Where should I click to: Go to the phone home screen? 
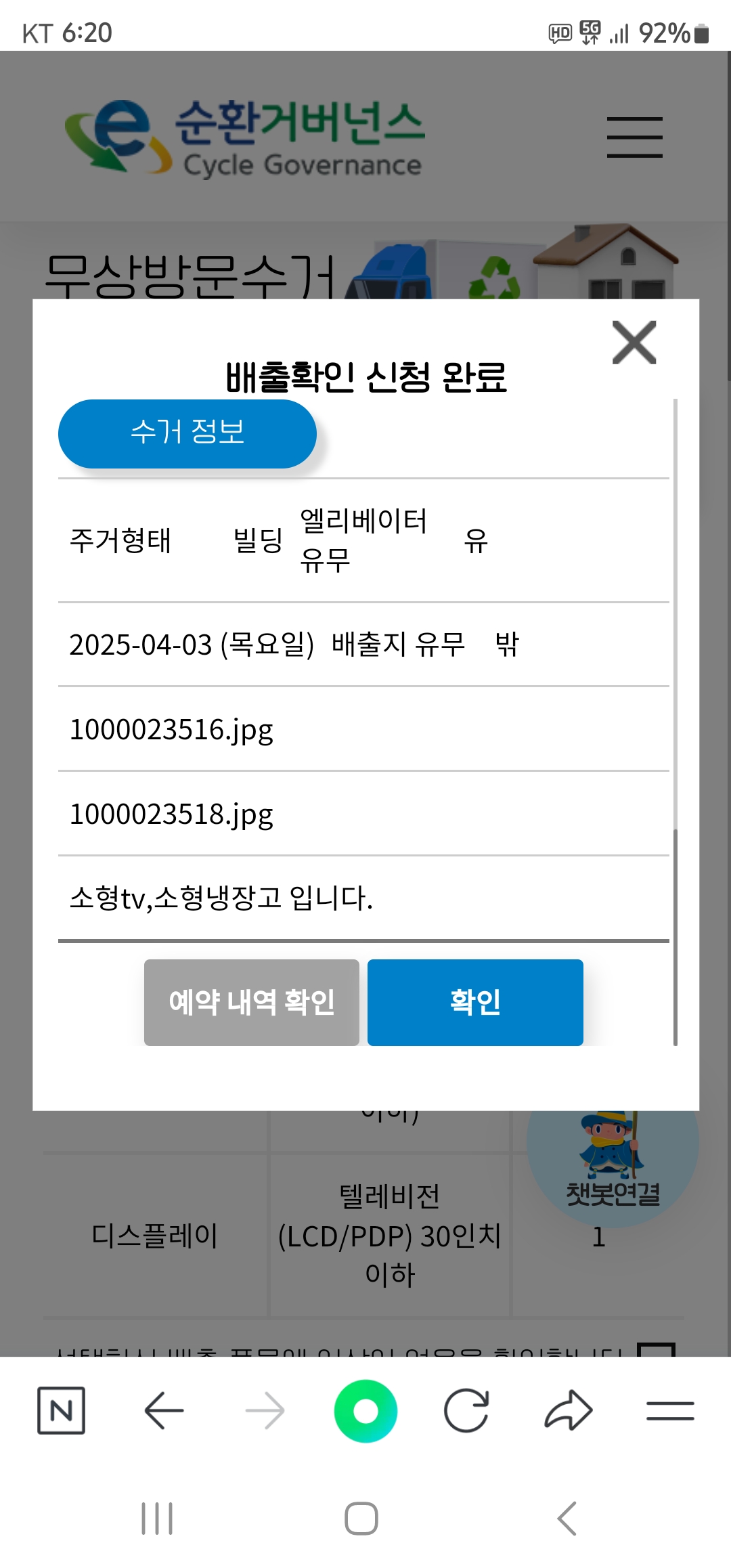(x=361, y=1519)
